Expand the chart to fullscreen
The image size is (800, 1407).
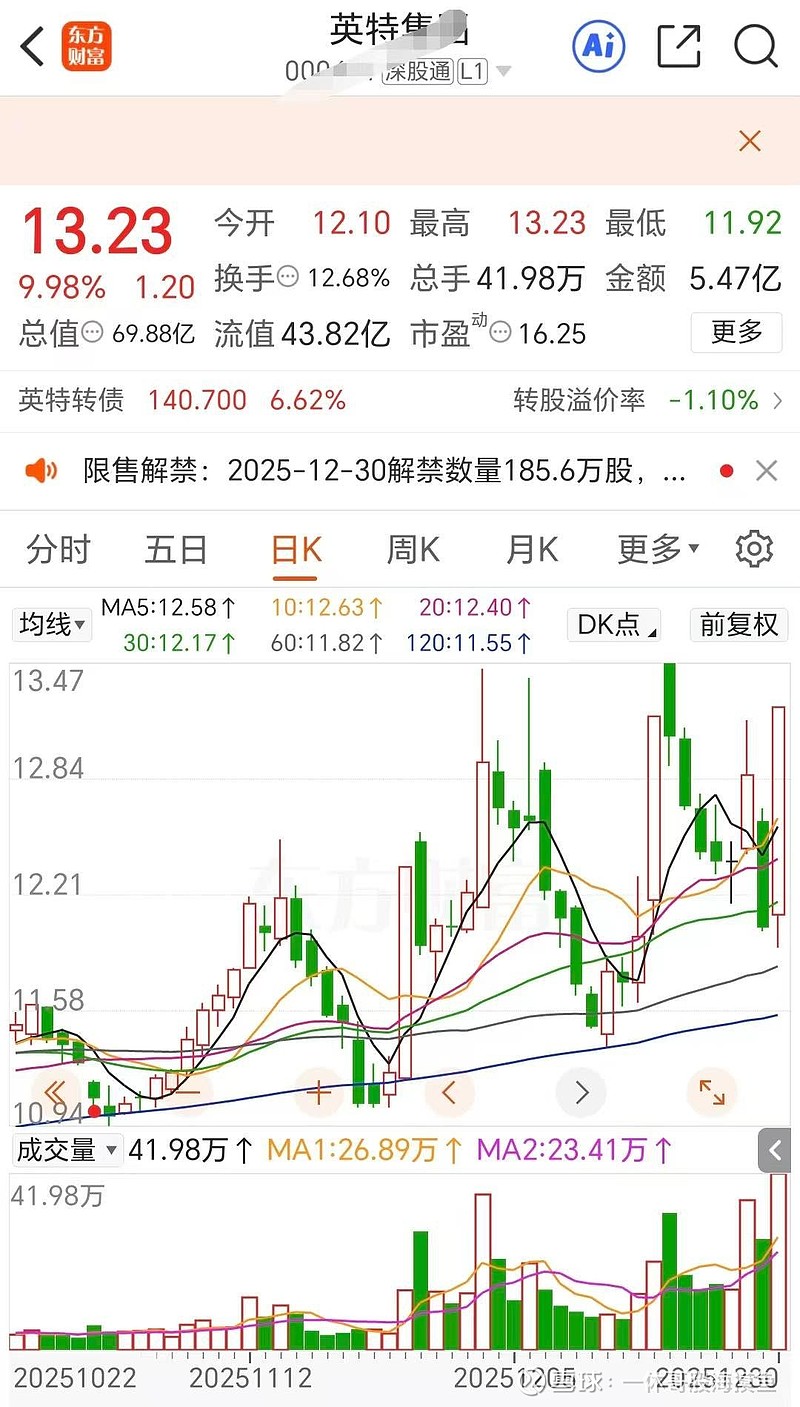click(711, 1093)
